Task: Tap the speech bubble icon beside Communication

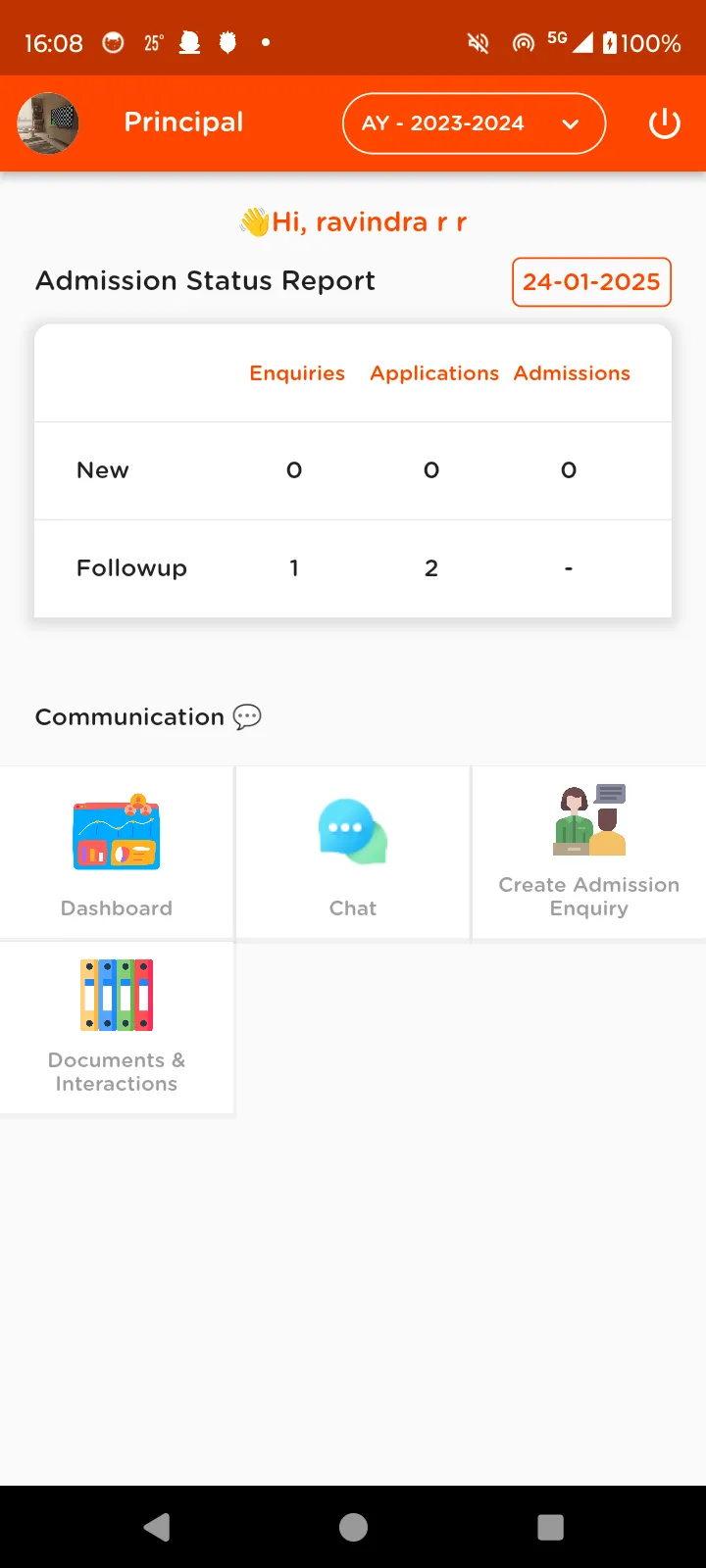Action: click(x=247, y=716)
